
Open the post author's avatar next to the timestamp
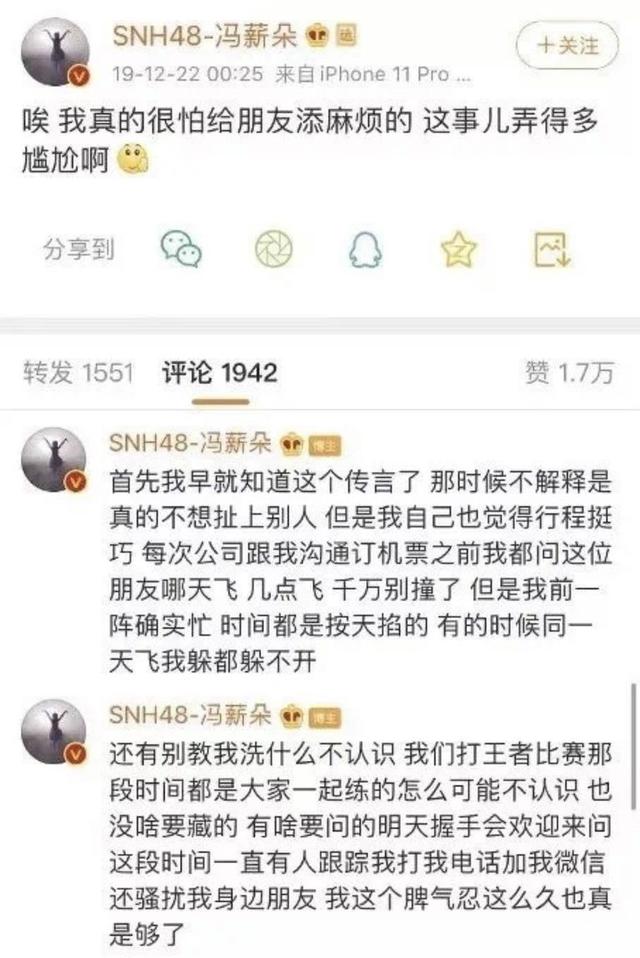[56, 55]
